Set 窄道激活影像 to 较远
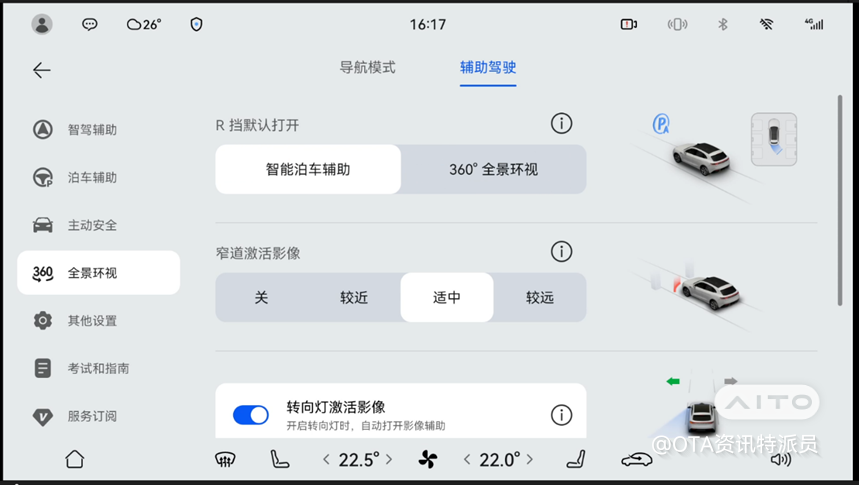This screenshot has height=485, width=859. click(x=540, y=298)
